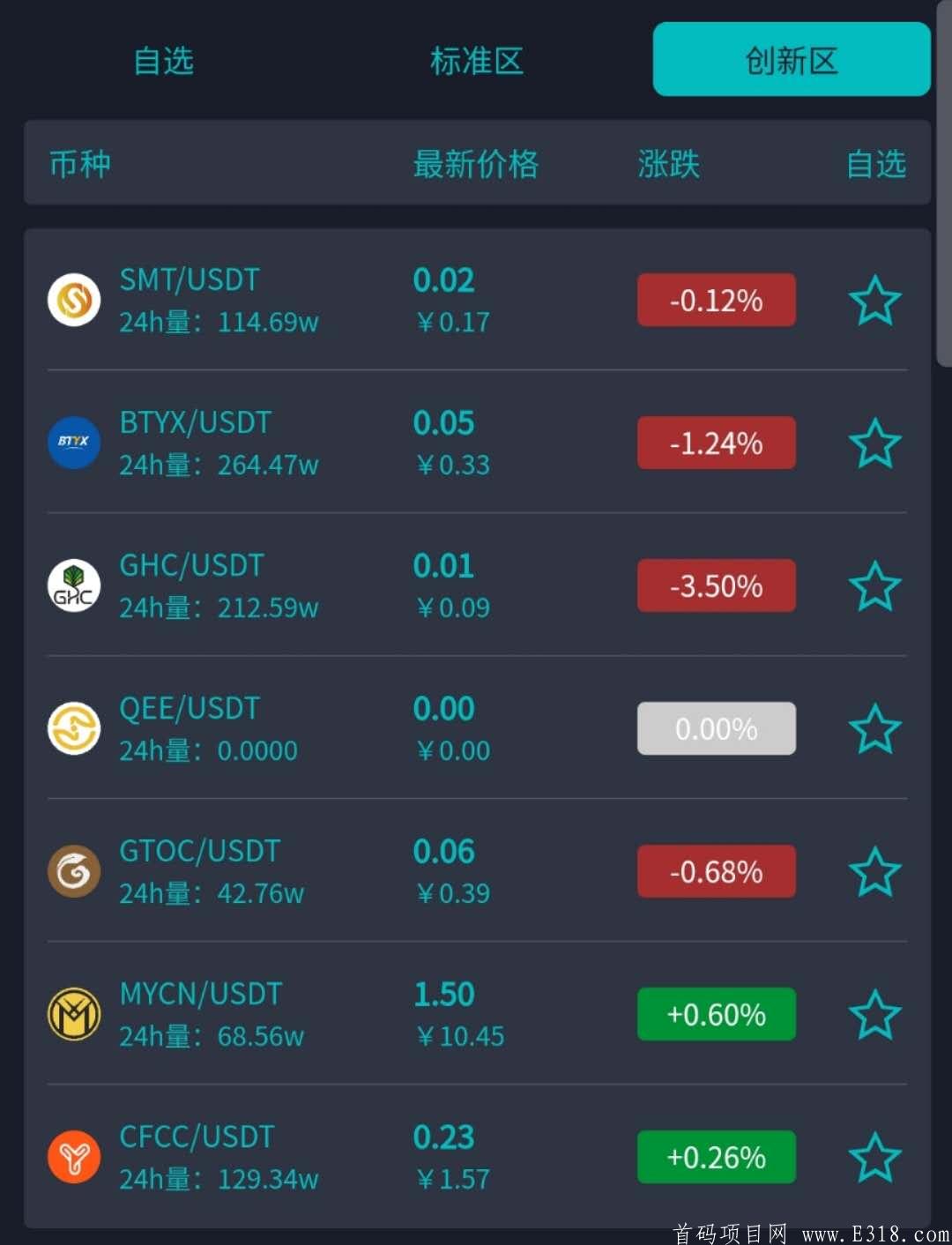Add GTOC/USDT to the watchlist star
The image size is (952, 1245).
(874, 872)
